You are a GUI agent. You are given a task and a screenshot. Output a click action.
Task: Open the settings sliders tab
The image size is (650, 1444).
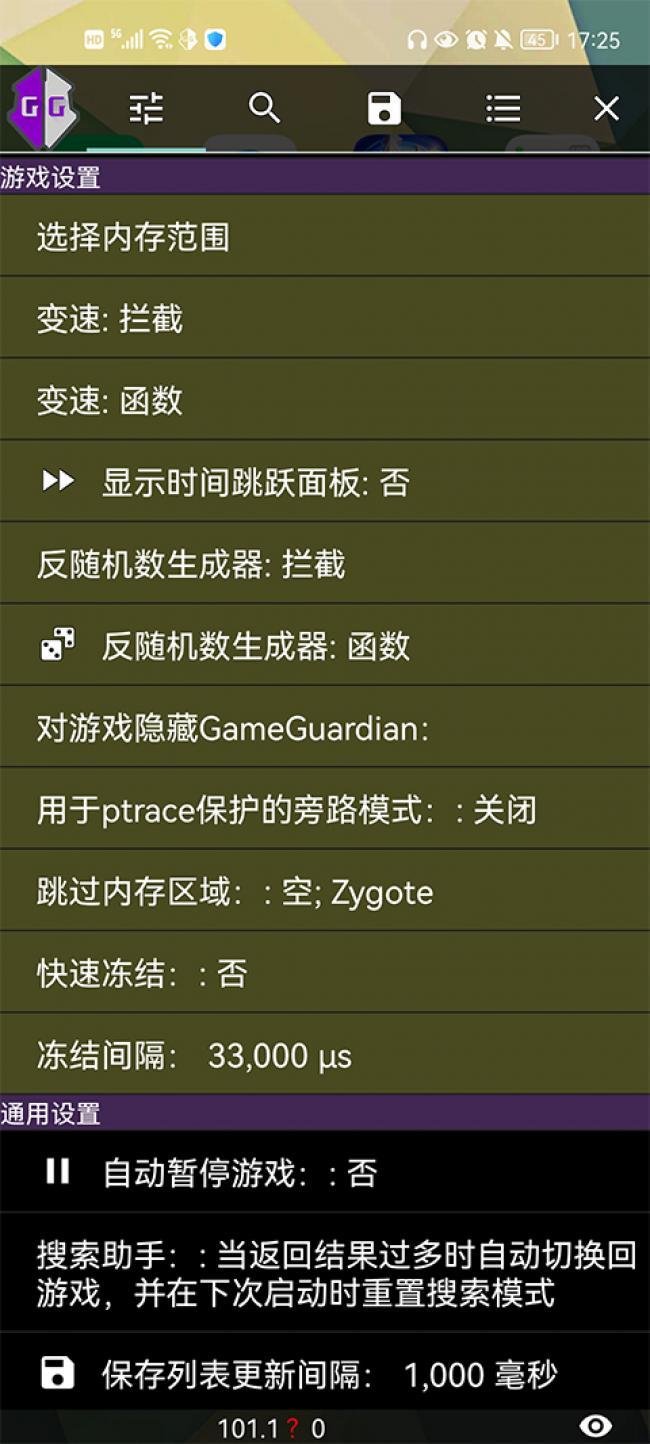(x=146, y=108)
